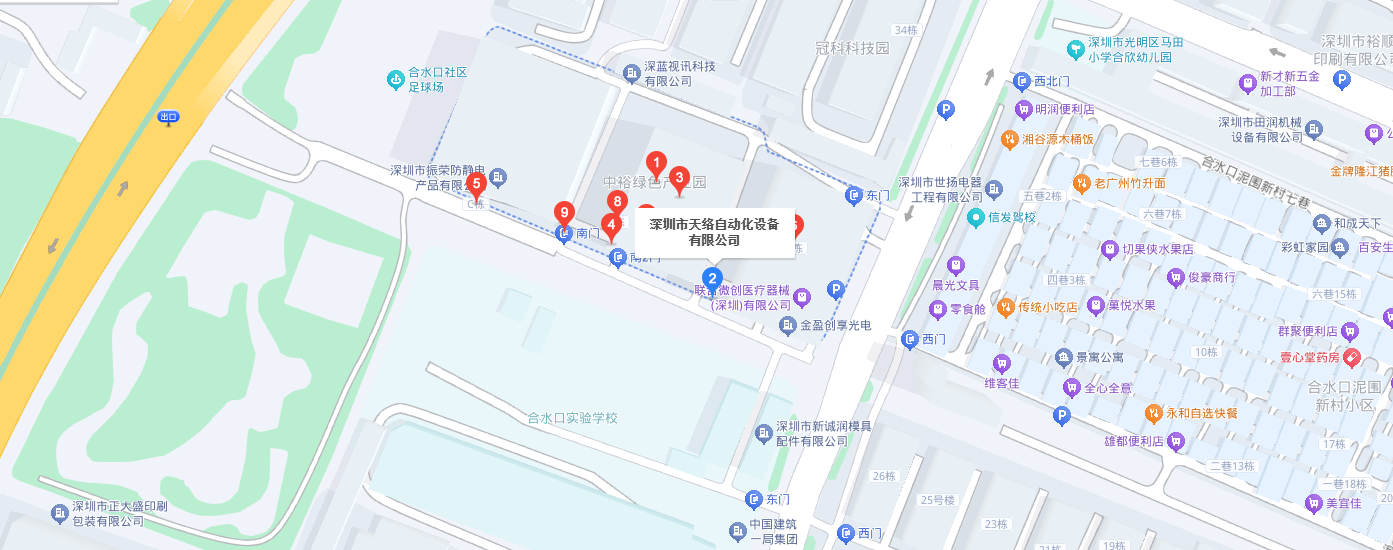This screenshot has height=550, width=1393.
Task: Tap the 信发驾校 driving school icon
Action: (x=976, y=216)
